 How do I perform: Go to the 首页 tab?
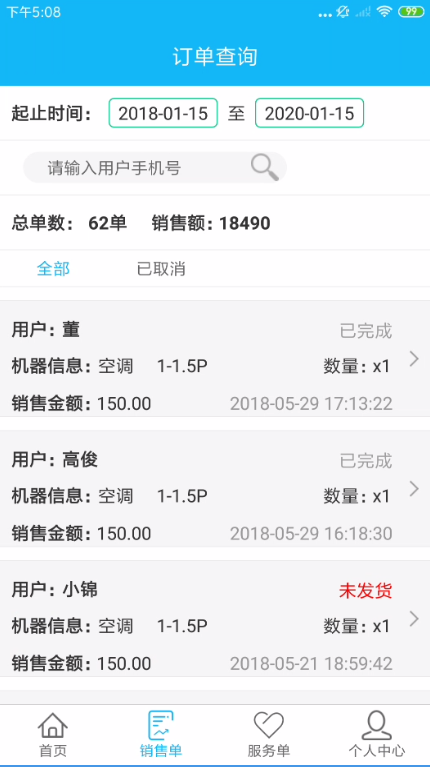tap(53, 735)
